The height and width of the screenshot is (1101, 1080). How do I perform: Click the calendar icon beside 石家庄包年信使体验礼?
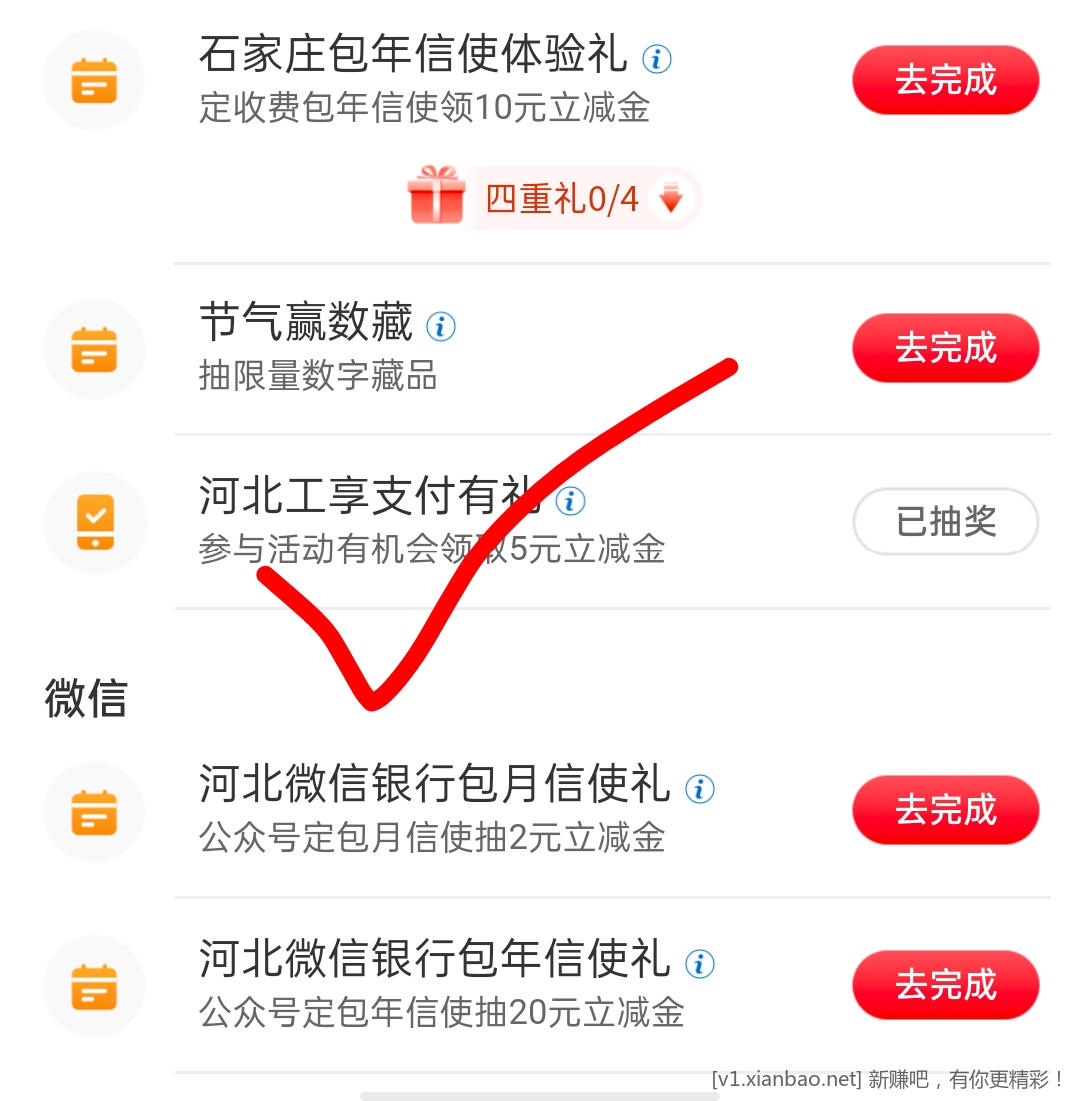pyautogui.click(x=94, y=80)
